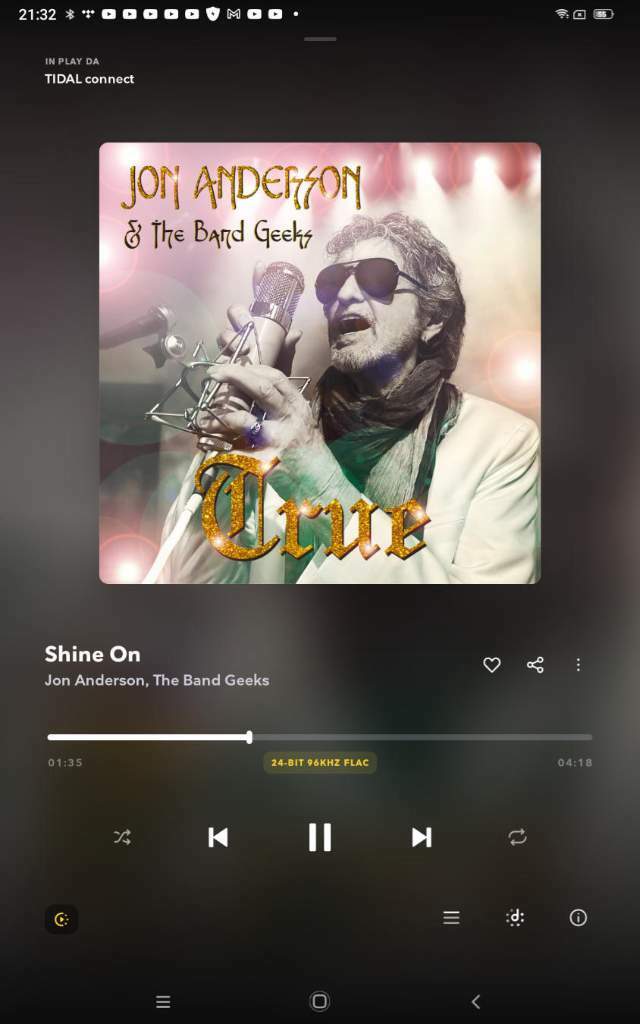Seek within the song progress bar

(400, 737)
